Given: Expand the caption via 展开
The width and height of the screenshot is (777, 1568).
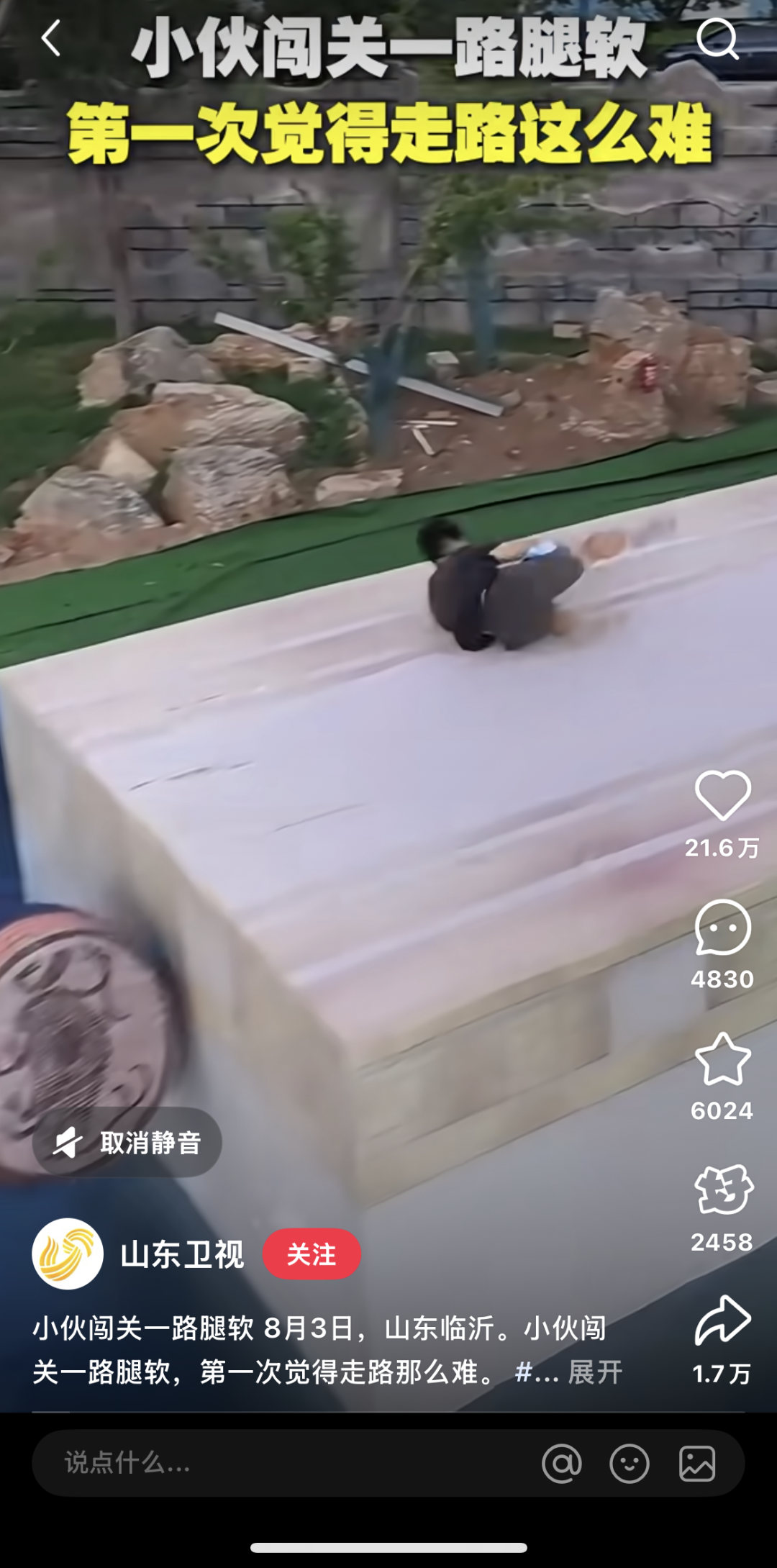Looking at the screenshot, I should pos(595,1372).
